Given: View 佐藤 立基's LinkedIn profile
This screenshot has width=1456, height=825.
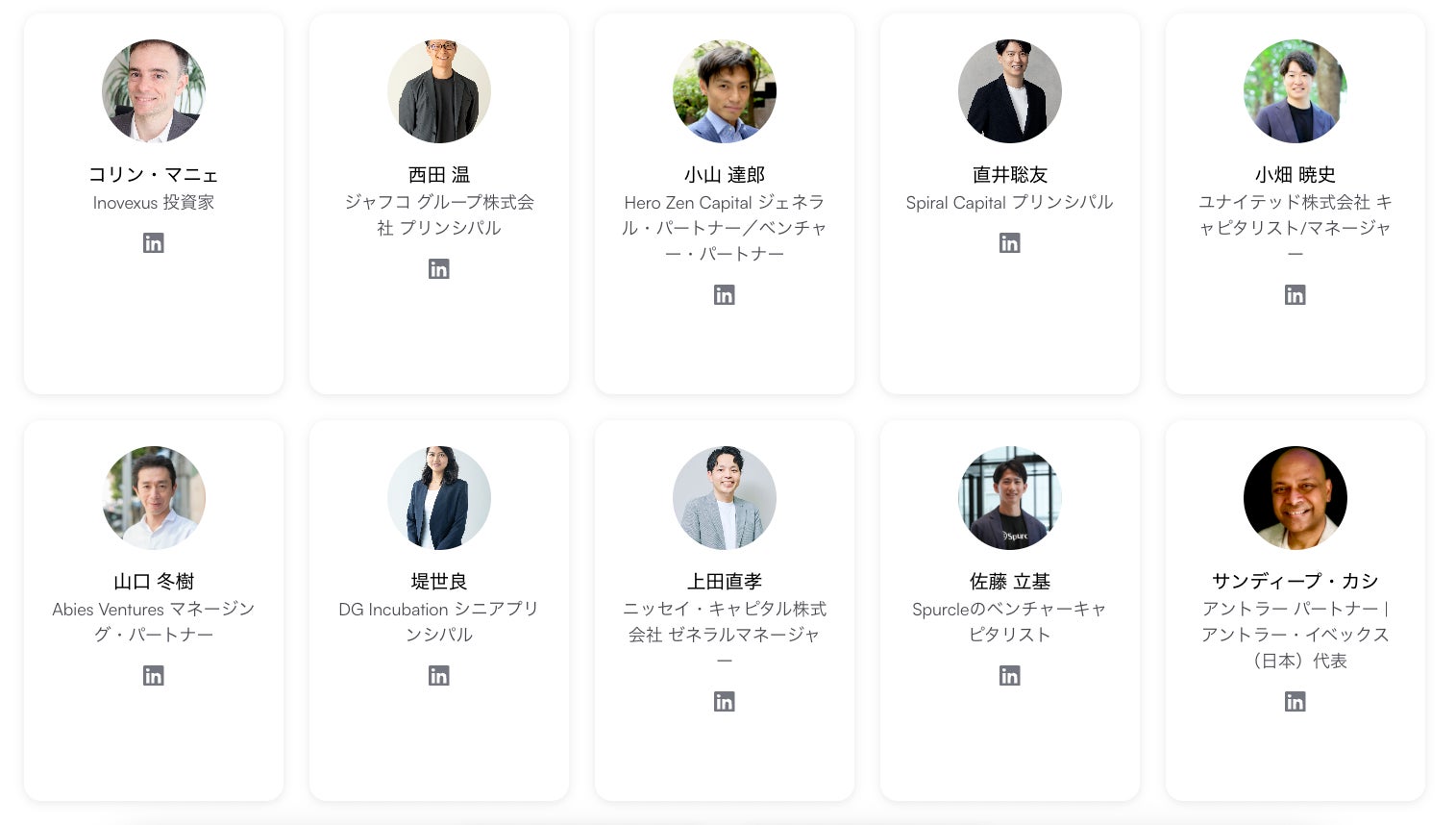Looking at the screenshot, I should (1010, 676).
